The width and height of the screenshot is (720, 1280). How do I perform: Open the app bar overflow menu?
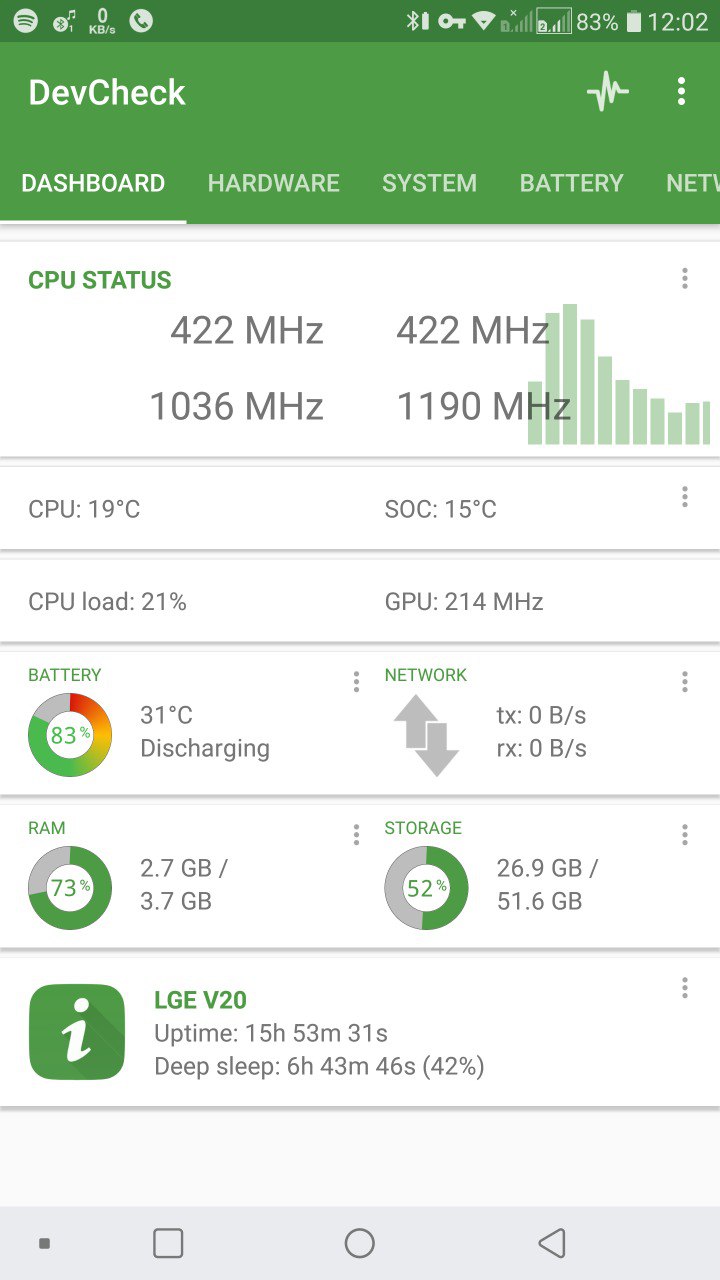click(681, 92)
